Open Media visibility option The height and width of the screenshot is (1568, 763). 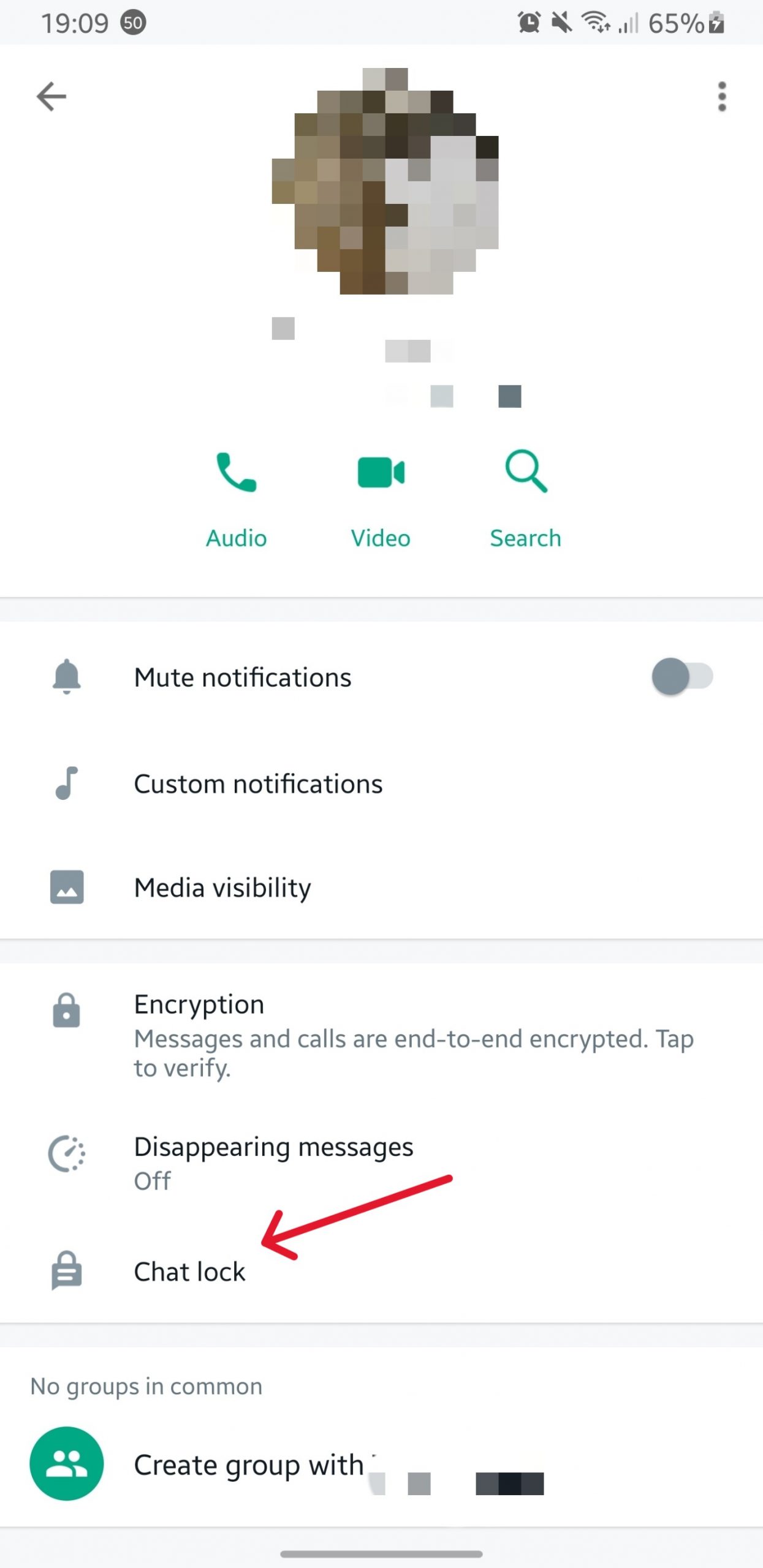(222, 888)
